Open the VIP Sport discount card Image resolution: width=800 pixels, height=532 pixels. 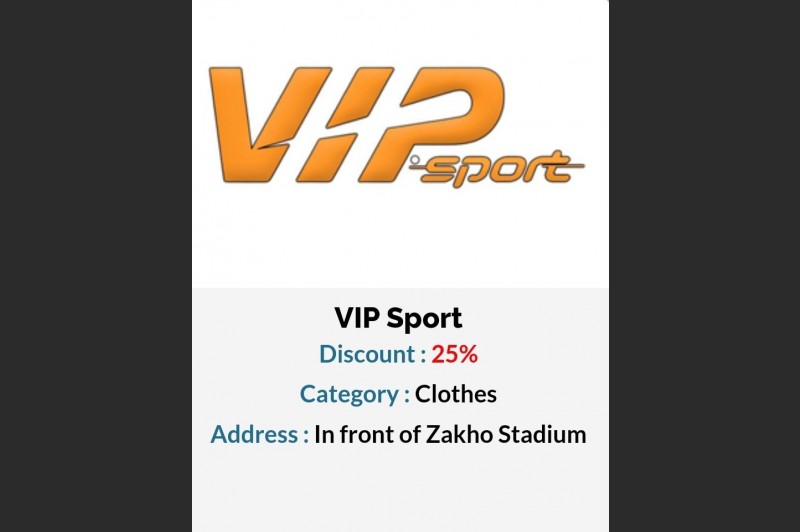click(x=399, y=318)
